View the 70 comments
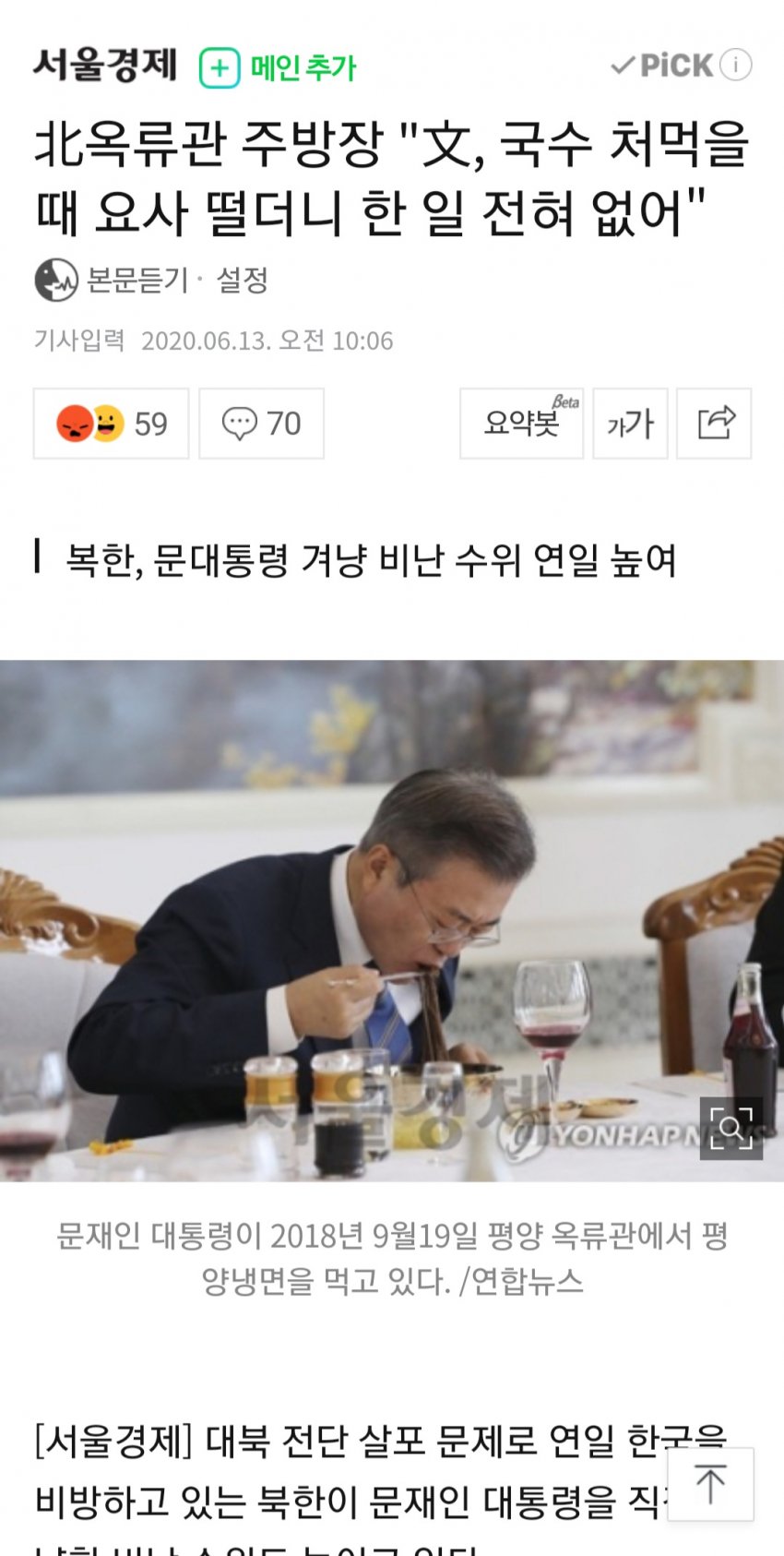 [x=261, y=424]
